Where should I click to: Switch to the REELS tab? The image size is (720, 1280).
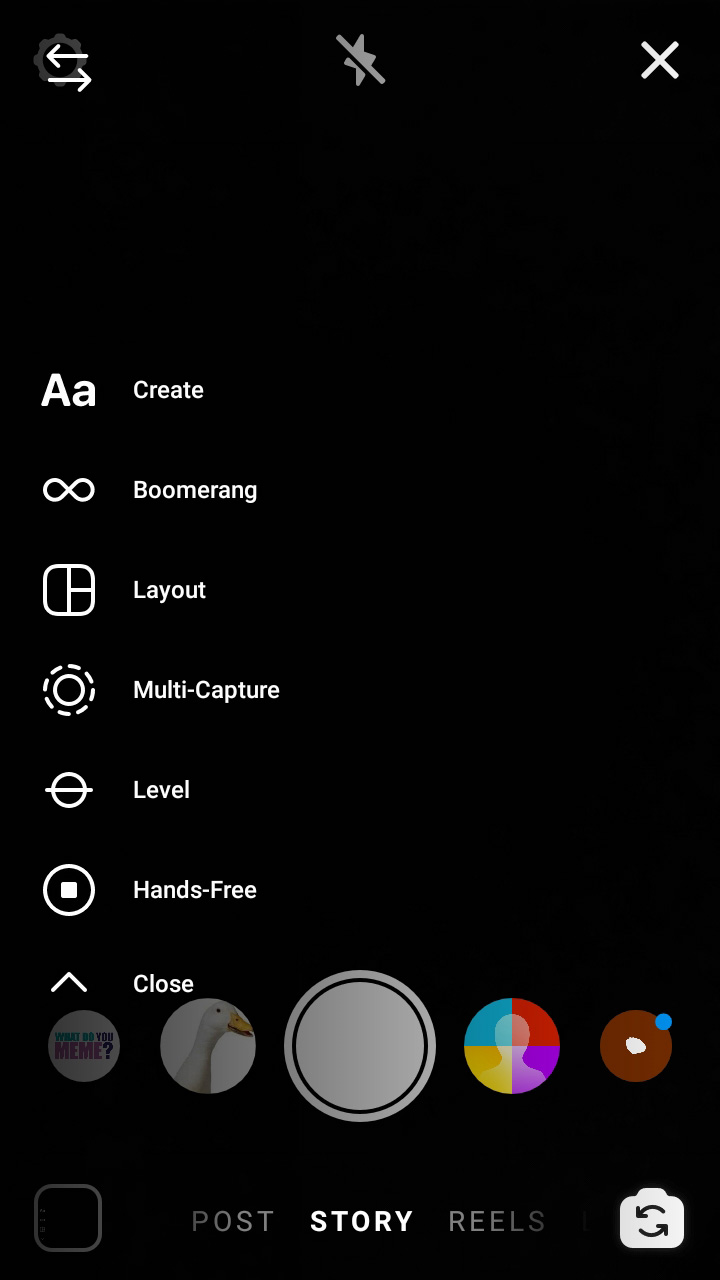[497, 1221]
